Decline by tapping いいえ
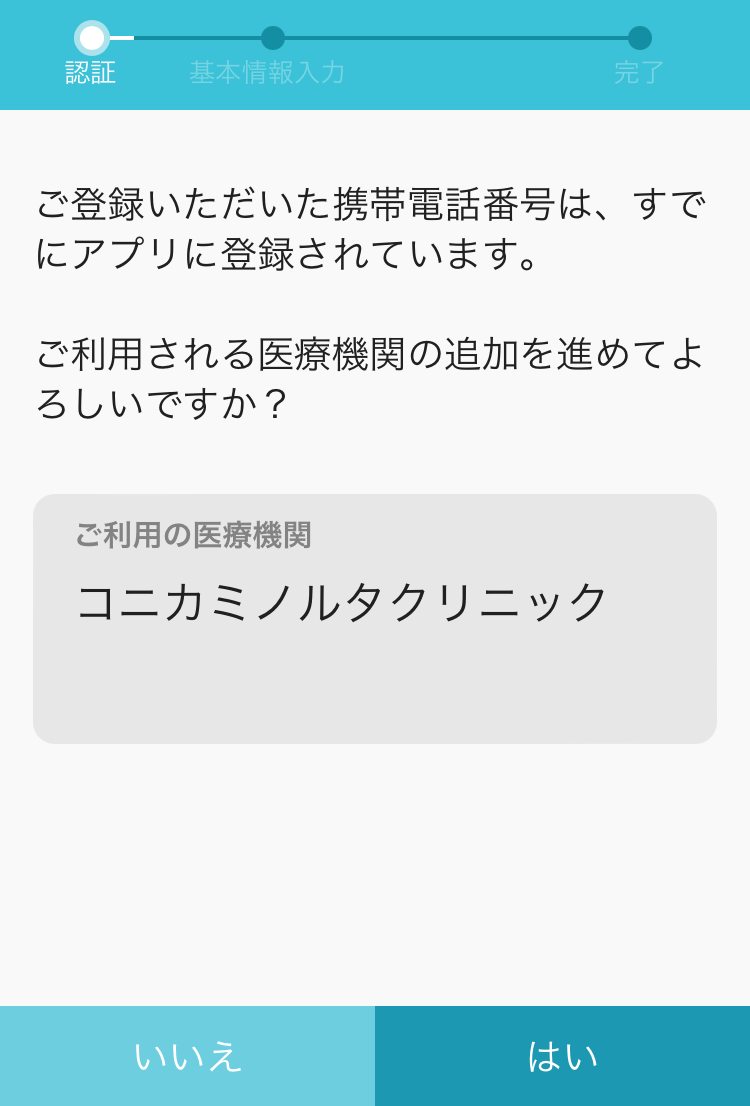 coord(188,1056)
